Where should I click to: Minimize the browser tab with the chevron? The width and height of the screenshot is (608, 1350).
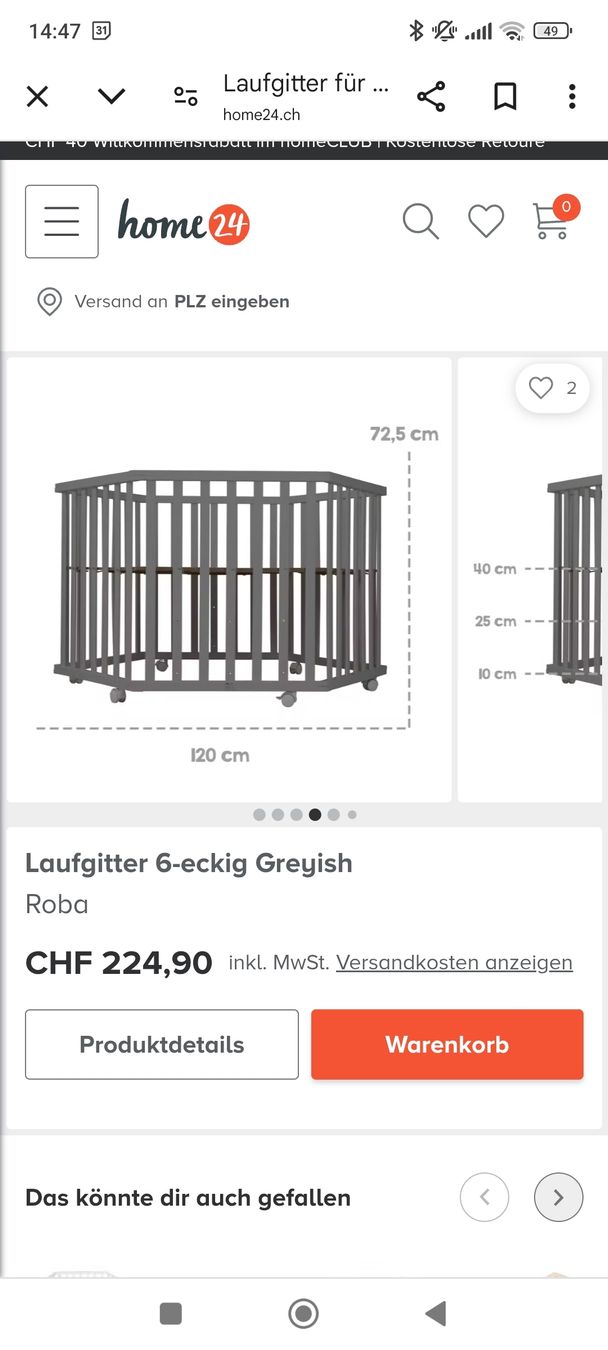[x=111, y=96]
